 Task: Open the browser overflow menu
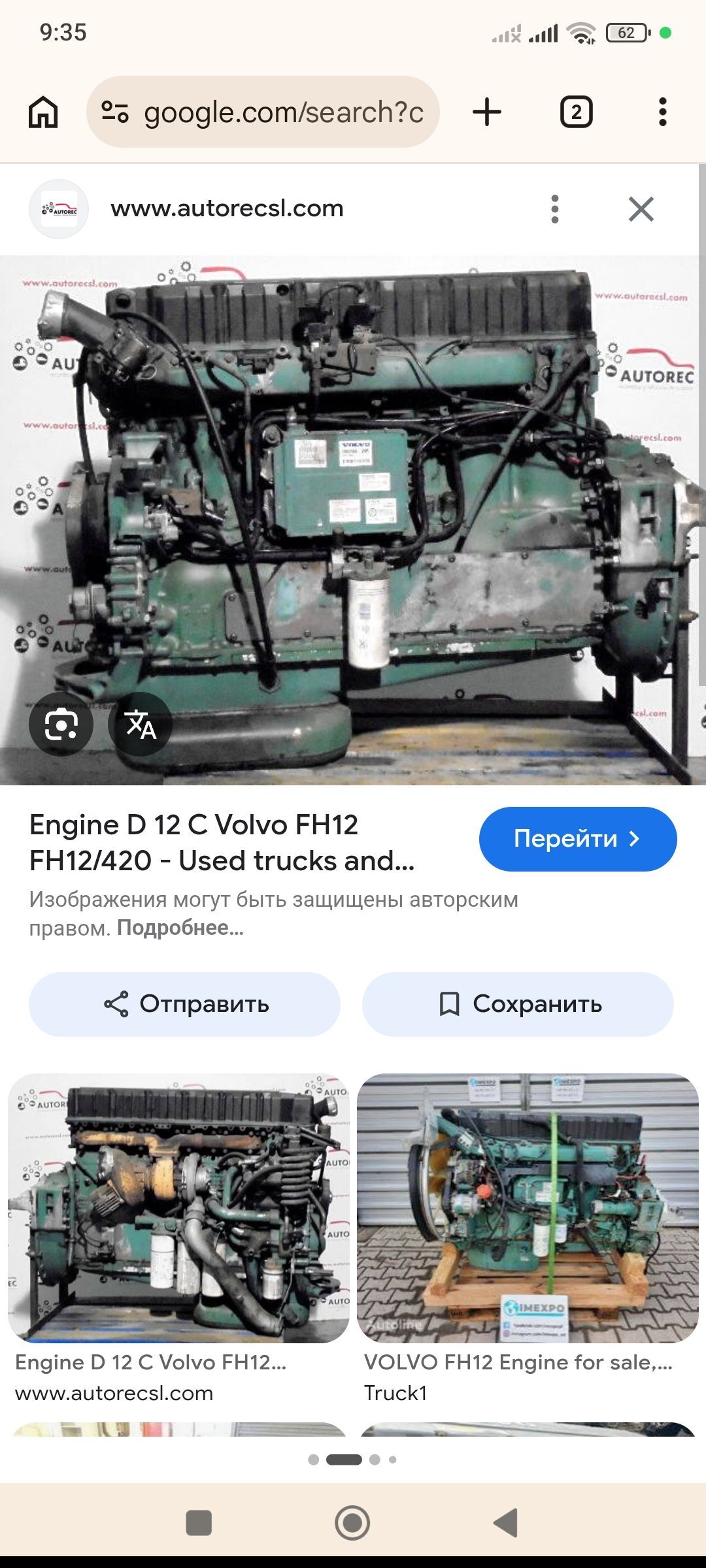pos(662,112)
